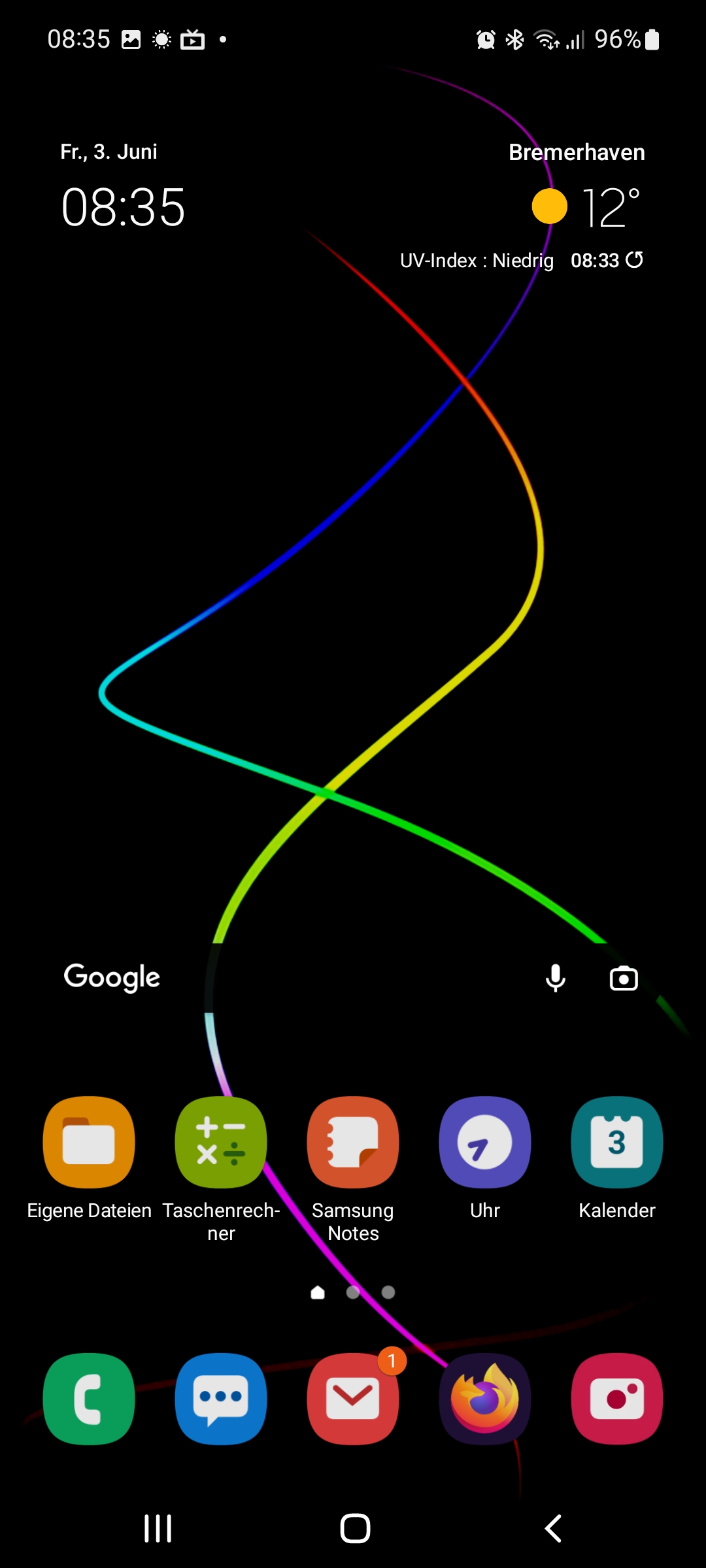Show recent apps
Screen dimensions: 706x1568
(x=158, y=1528)
